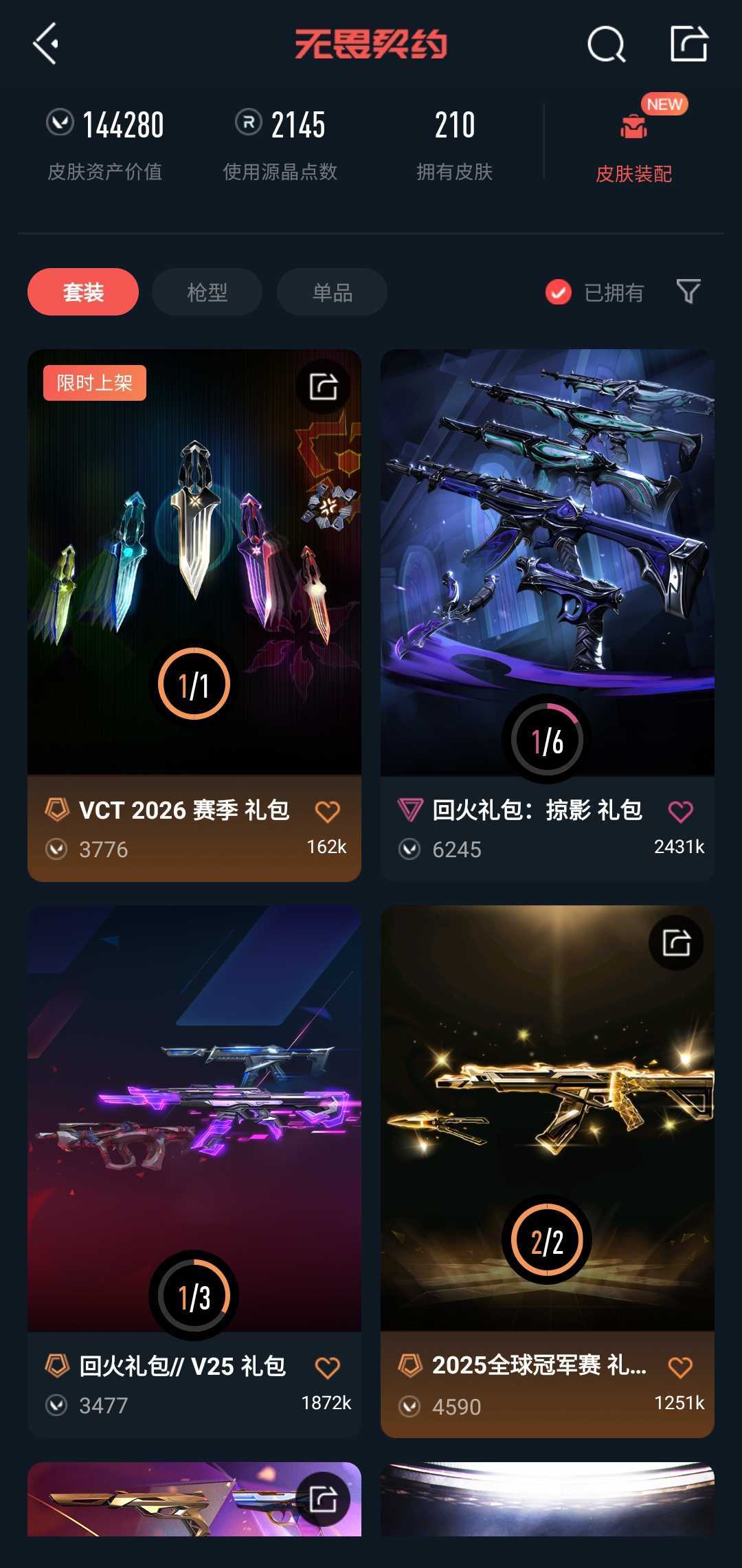Select the 套装 tab
This screenshot has height=1568, width=742.
coord(83,292)
